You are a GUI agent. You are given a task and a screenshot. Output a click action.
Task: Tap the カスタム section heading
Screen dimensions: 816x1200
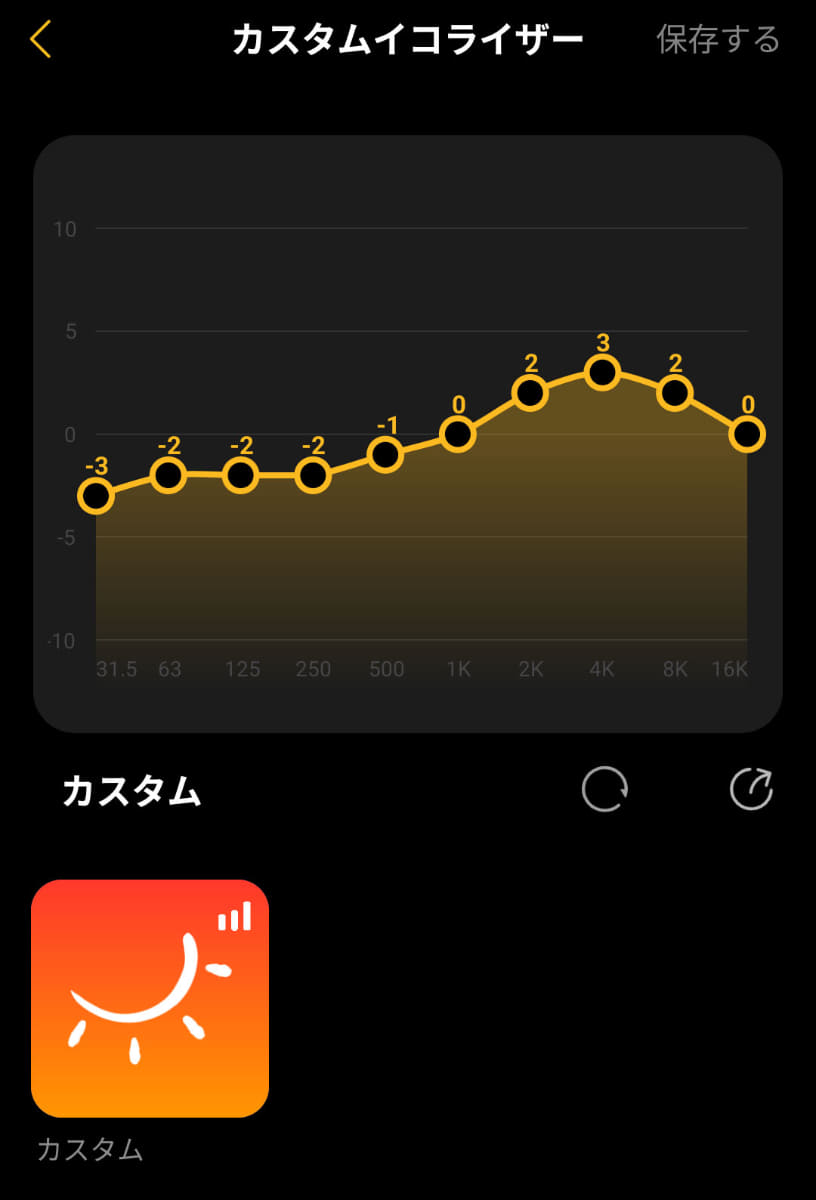(133, 787)
